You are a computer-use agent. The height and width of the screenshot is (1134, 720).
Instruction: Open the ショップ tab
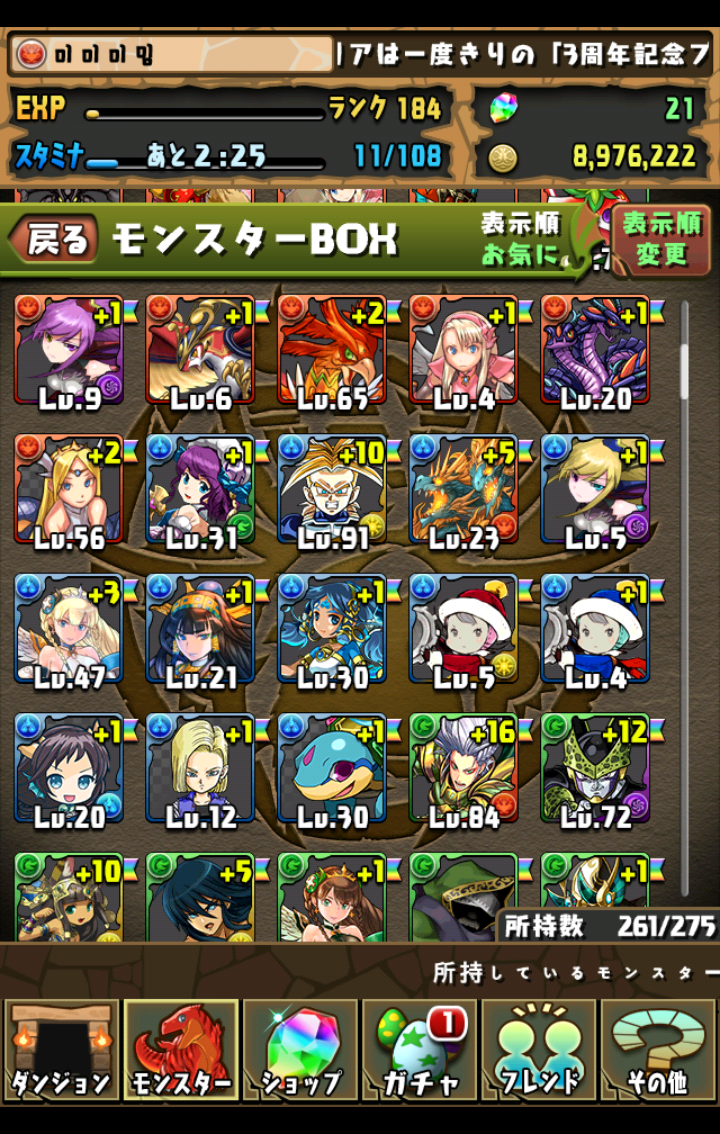[x=300, y=1050]
